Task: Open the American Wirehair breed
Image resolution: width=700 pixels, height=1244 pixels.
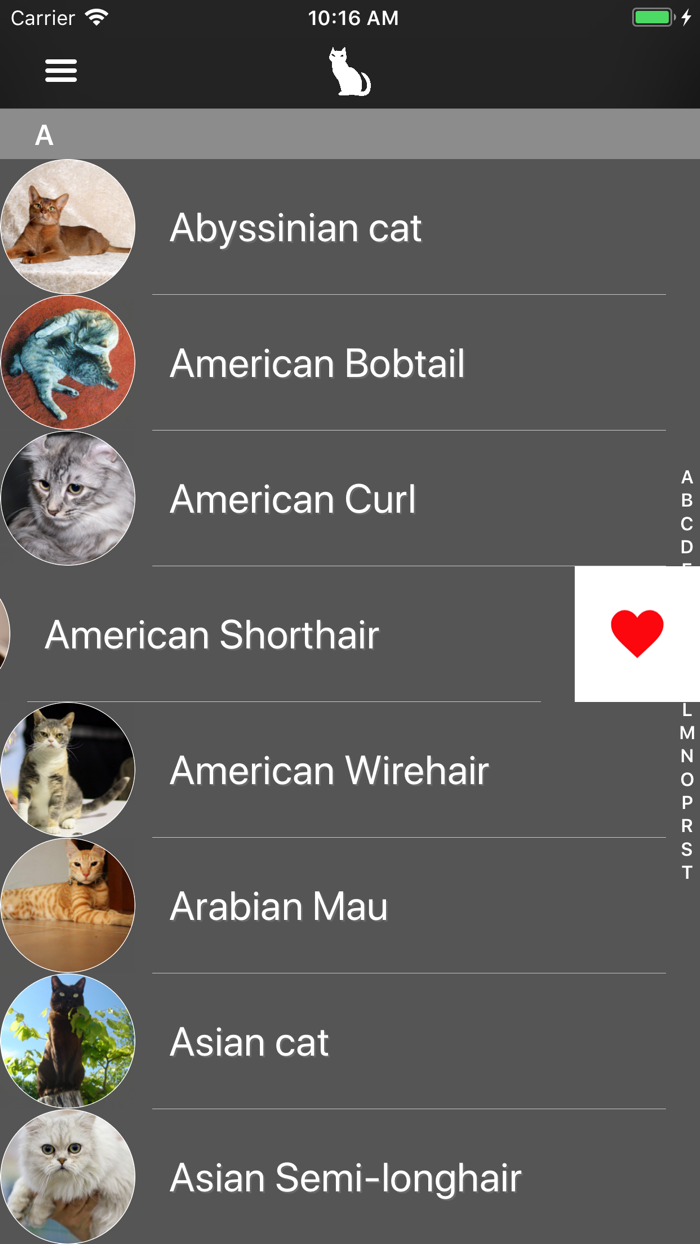Action: [x=329, y=771]
